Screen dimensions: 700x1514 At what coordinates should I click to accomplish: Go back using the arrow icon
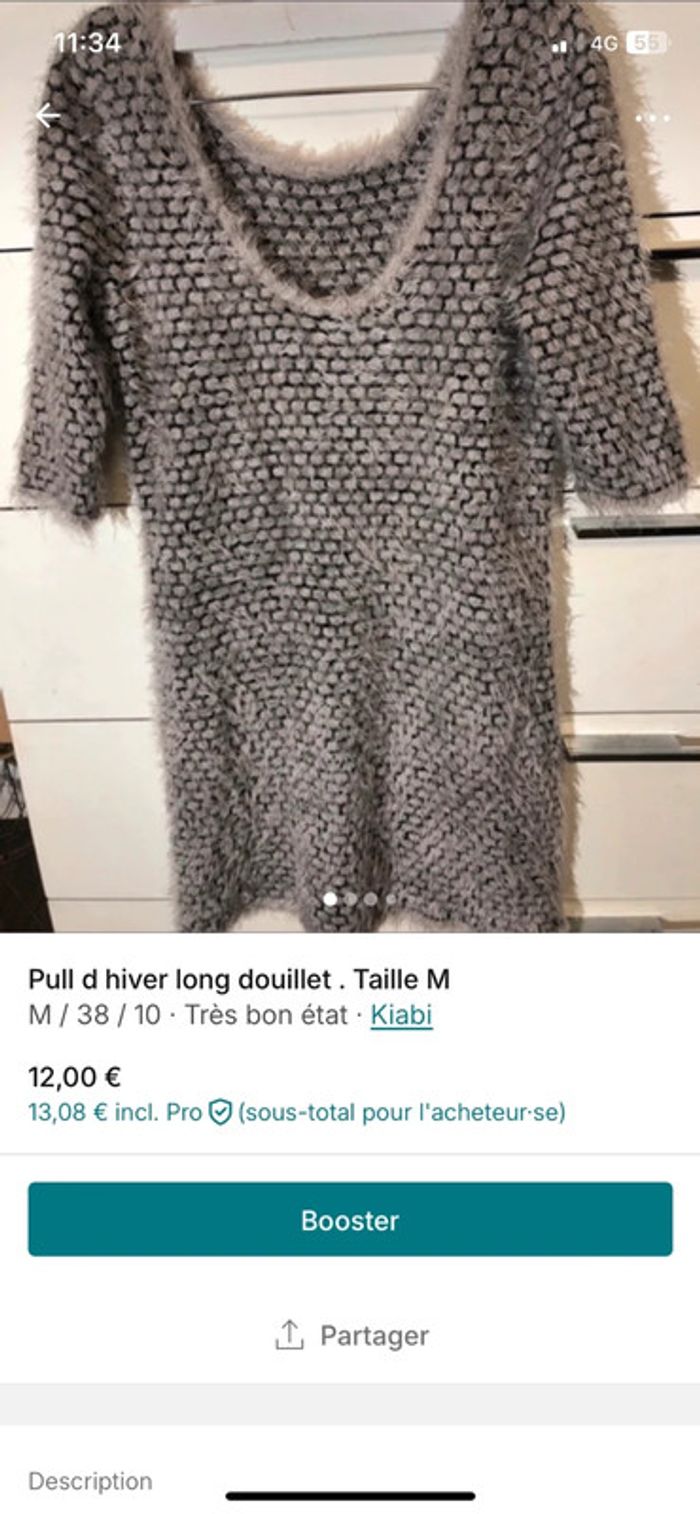pyautogui.click(x=47, y=116)
